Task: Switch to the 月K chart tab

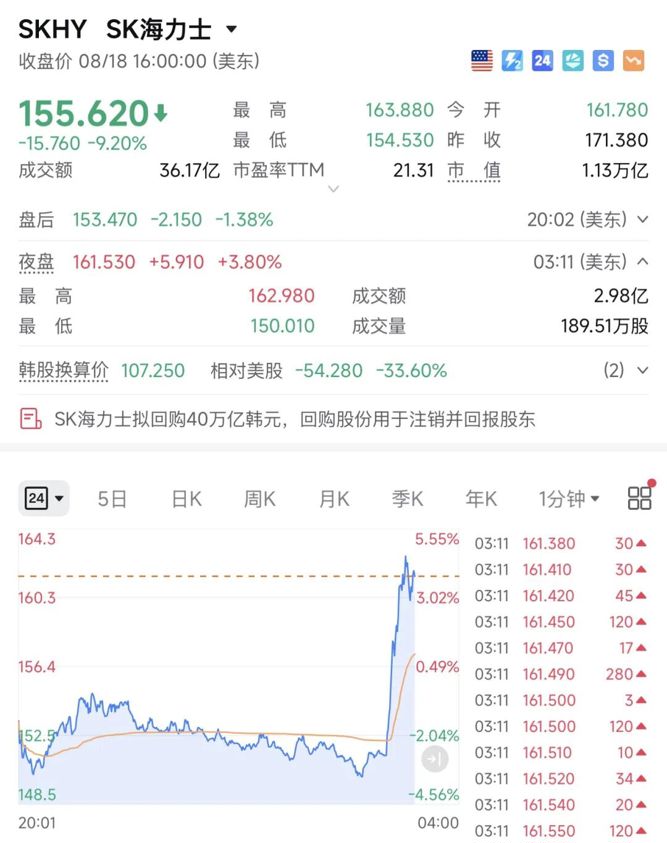Action: point(334,499)
